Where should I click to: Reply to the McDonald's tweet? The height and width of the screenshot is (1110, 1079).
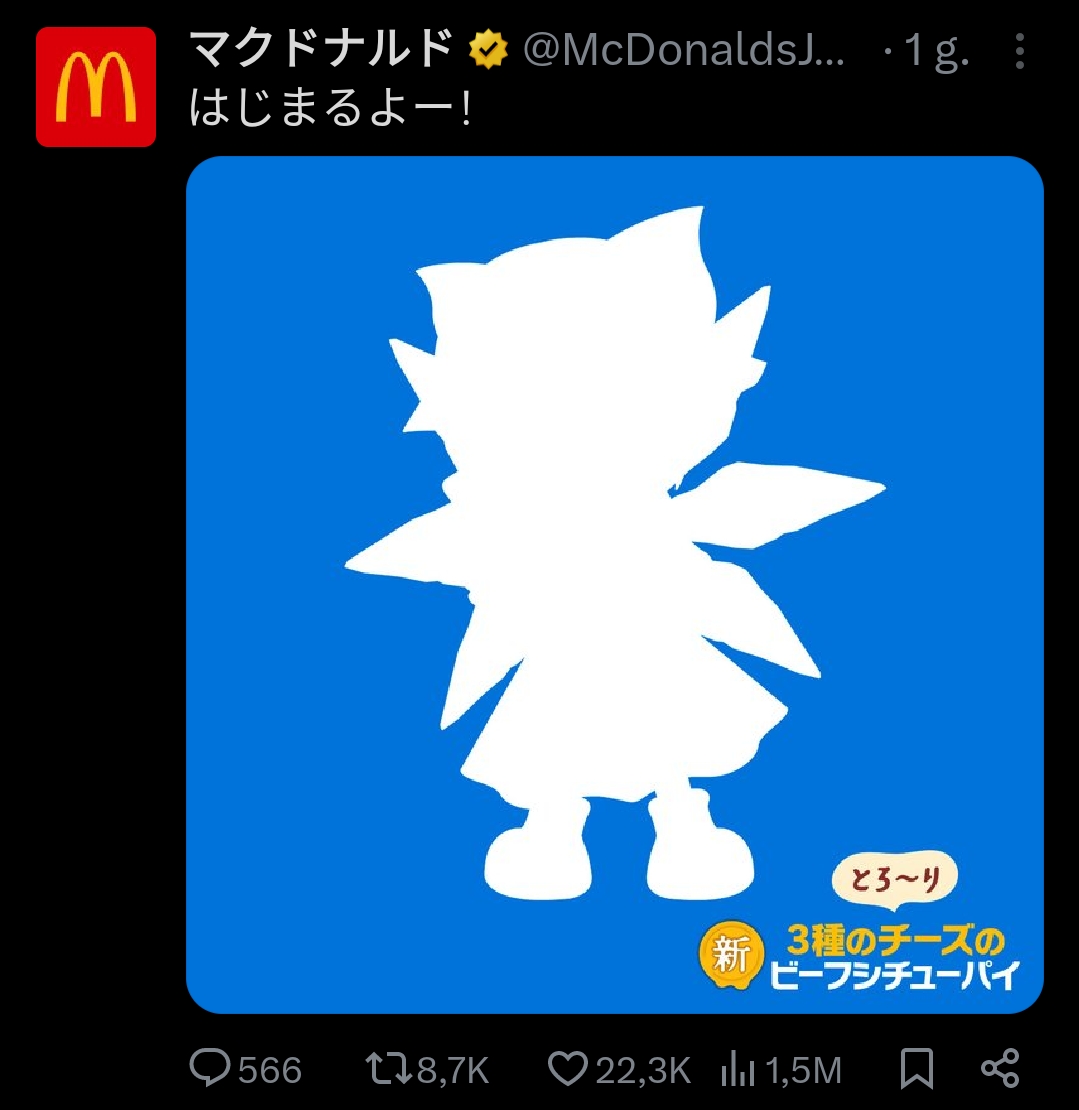pos(211,1070)
